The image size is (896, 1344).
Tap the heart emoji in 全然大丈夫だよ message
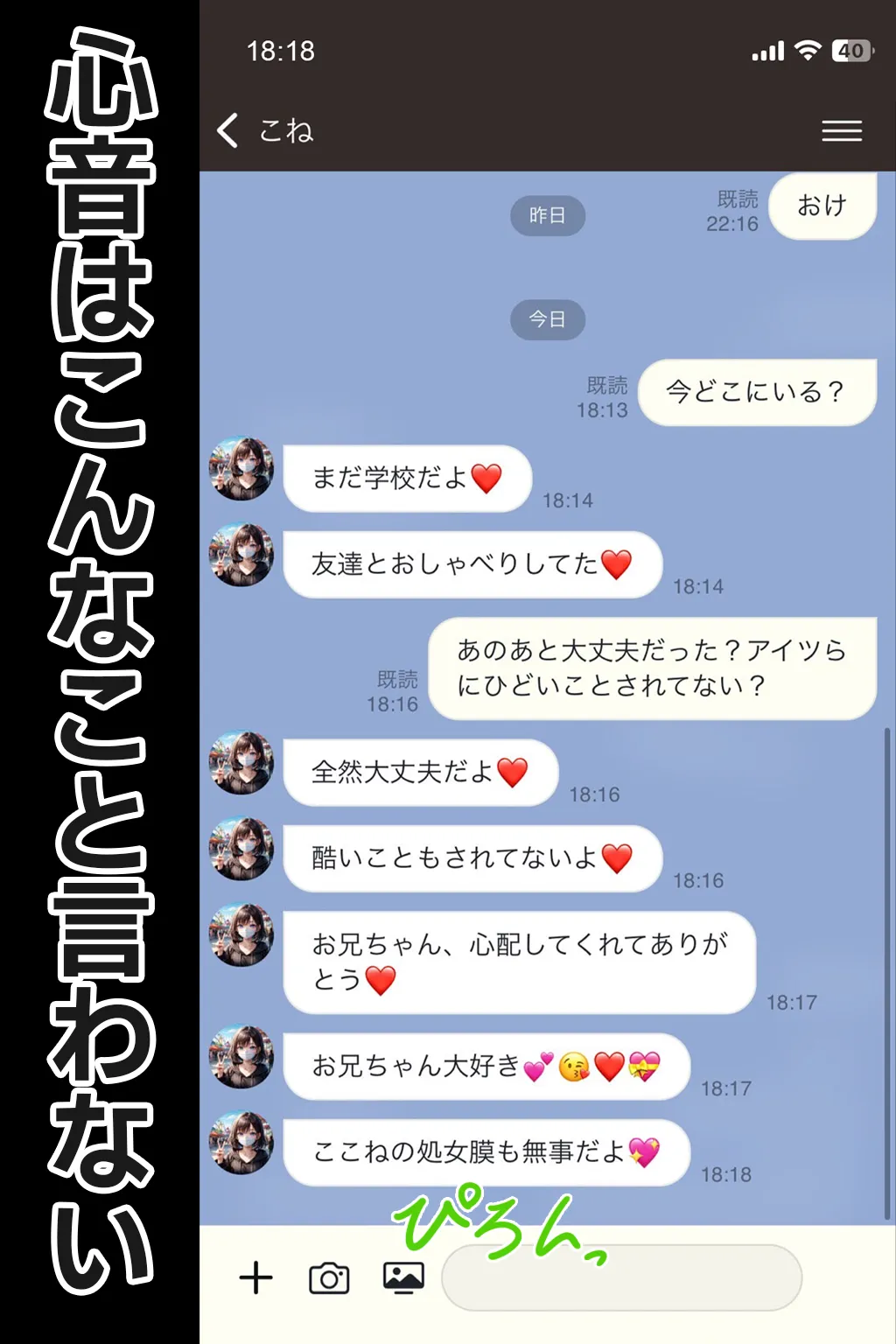(x=512, y=773)
